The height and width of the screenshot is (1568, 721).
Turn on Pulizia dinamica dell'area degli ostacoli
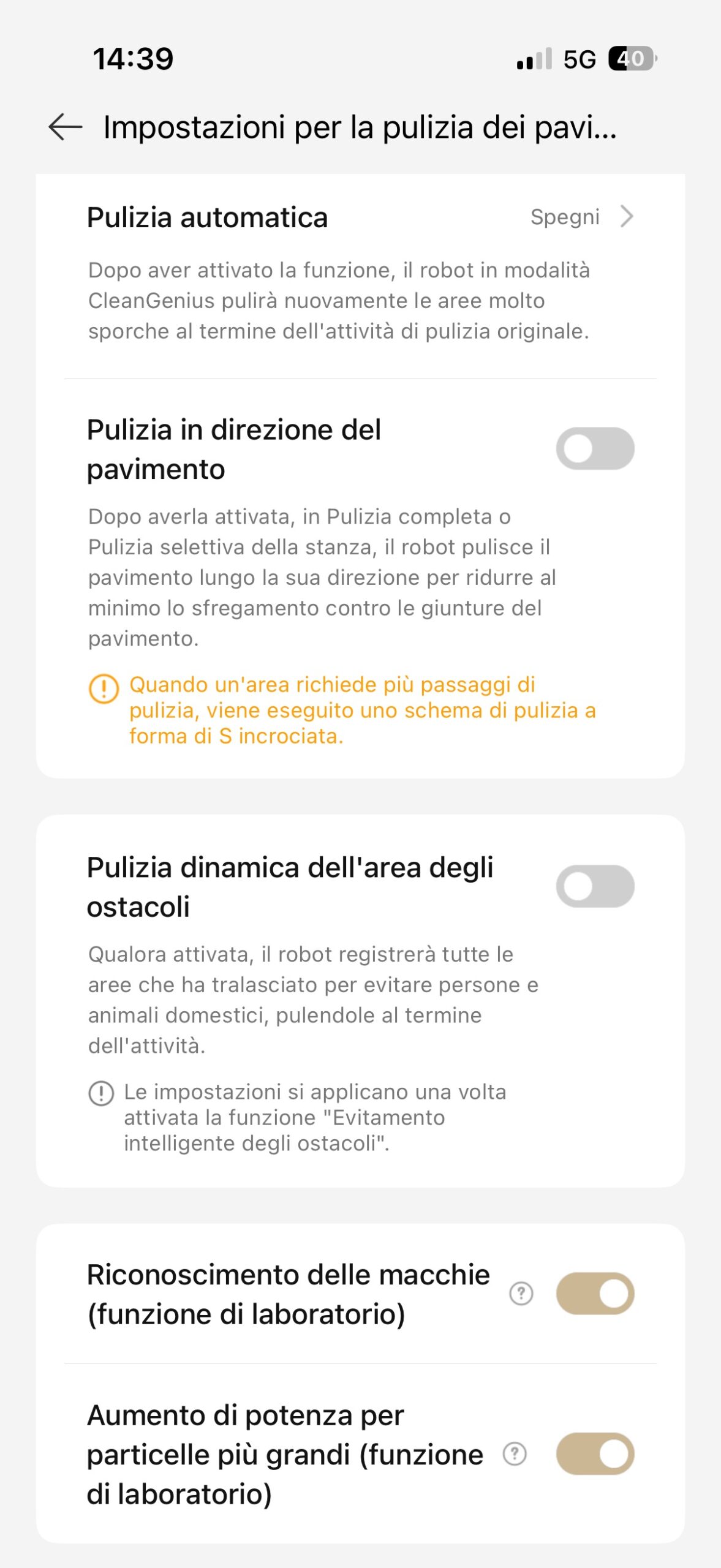pos(594,886)
